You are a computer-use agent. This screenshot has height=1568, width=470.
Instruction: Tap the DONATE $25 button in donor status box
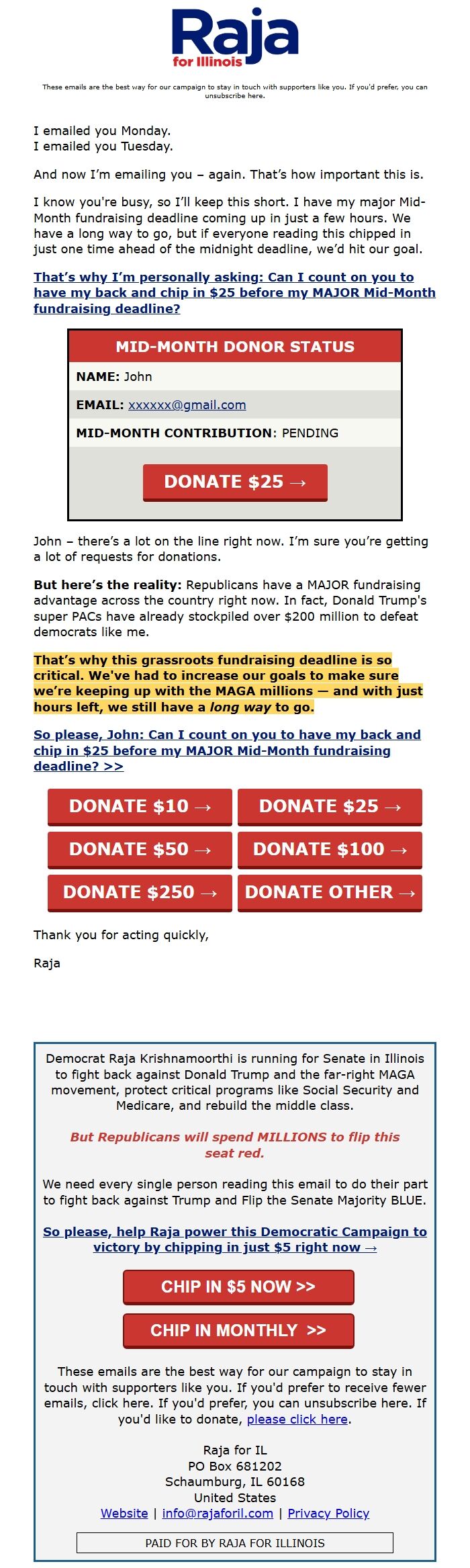coord(235,482)
